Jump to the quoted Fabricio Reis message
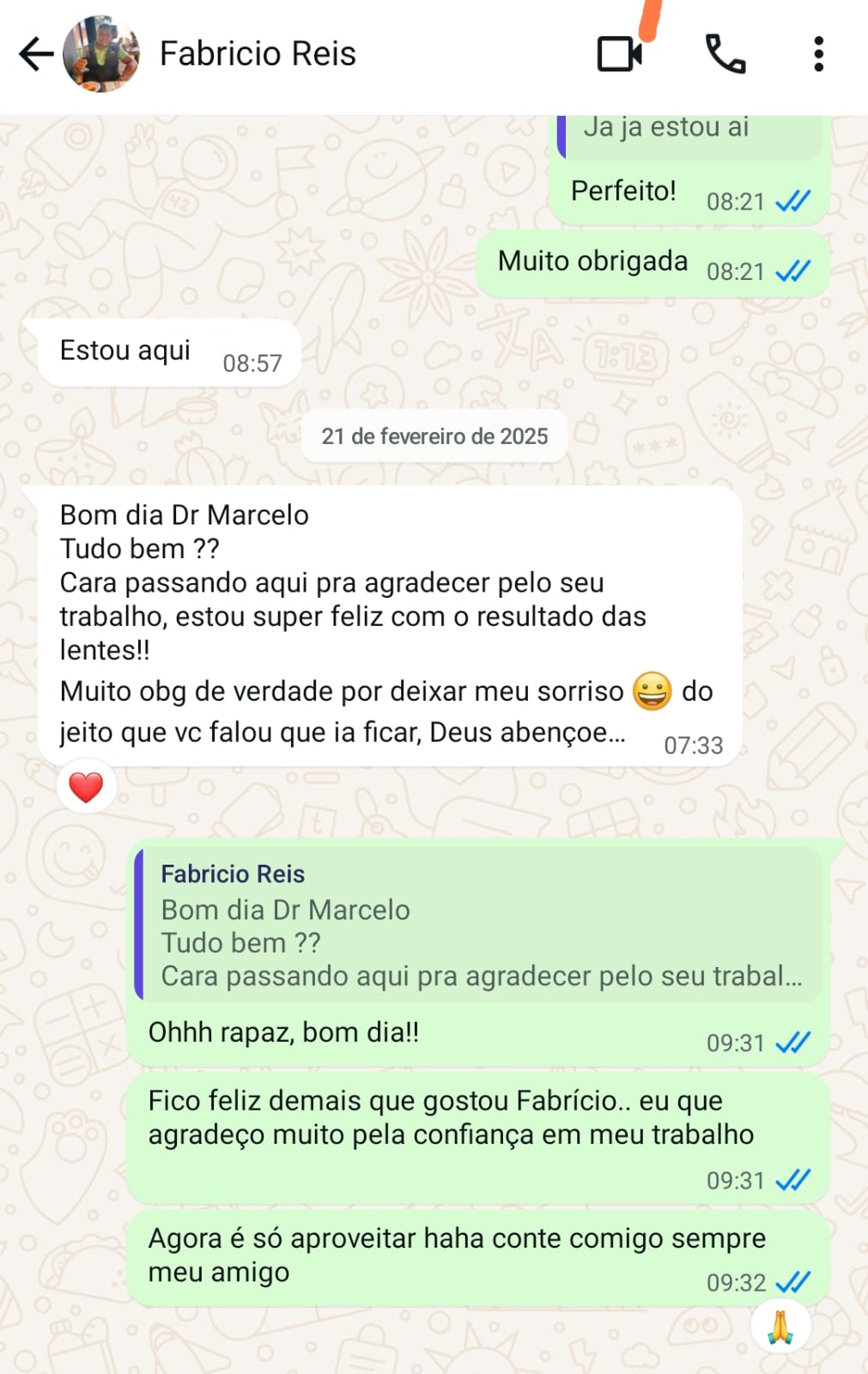 [478, 925]
